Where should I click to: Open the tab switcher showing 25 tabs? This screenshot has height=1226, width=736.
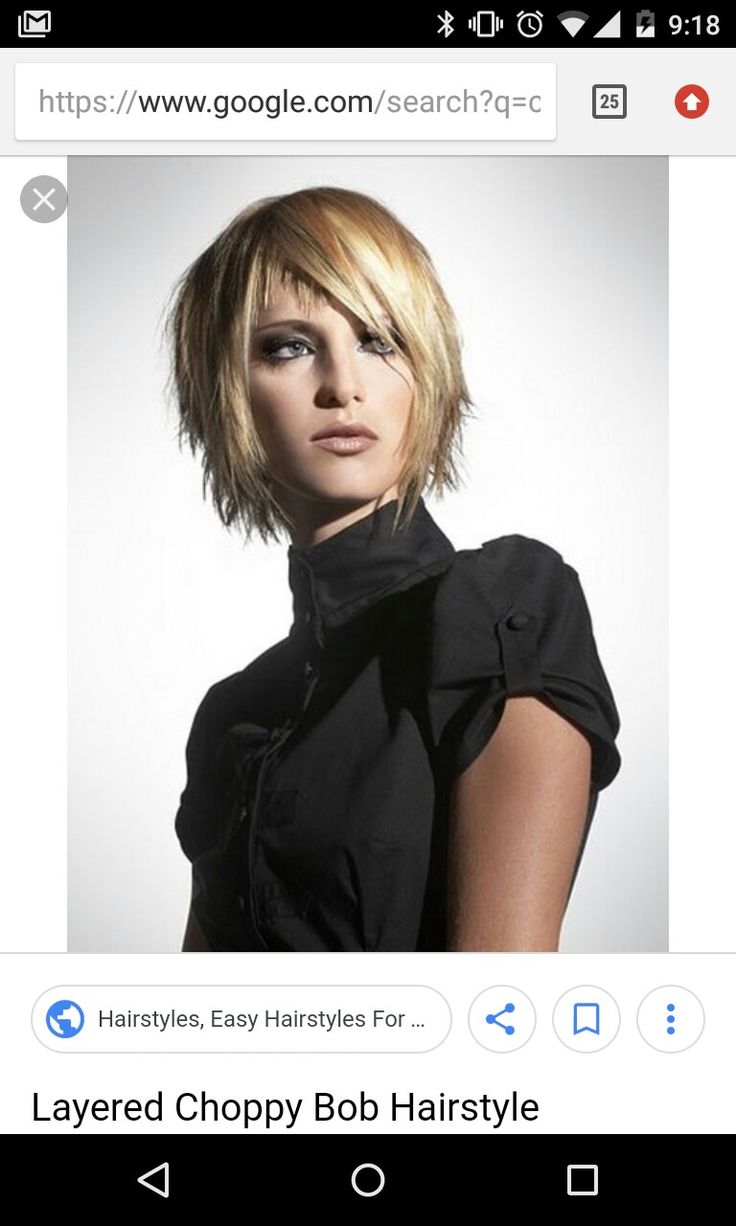(x=609, y=102)
